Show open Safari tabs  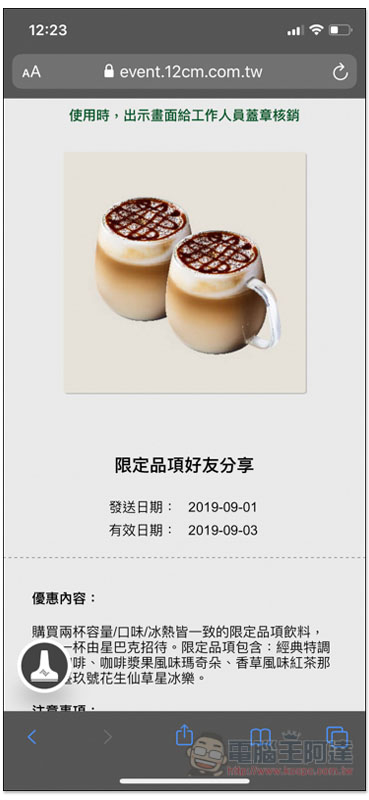click(337, 736)
